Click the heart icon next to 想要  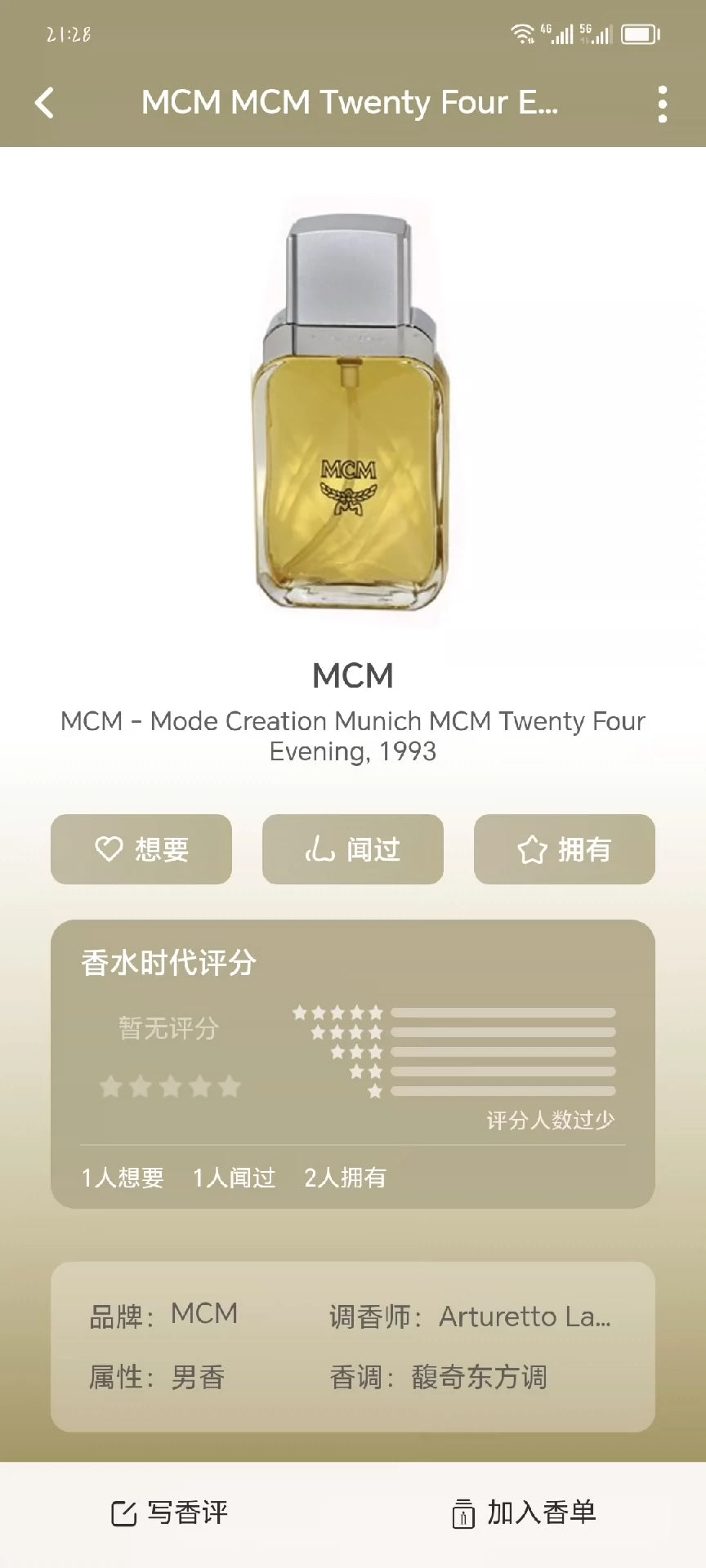[x=106, y=849]
